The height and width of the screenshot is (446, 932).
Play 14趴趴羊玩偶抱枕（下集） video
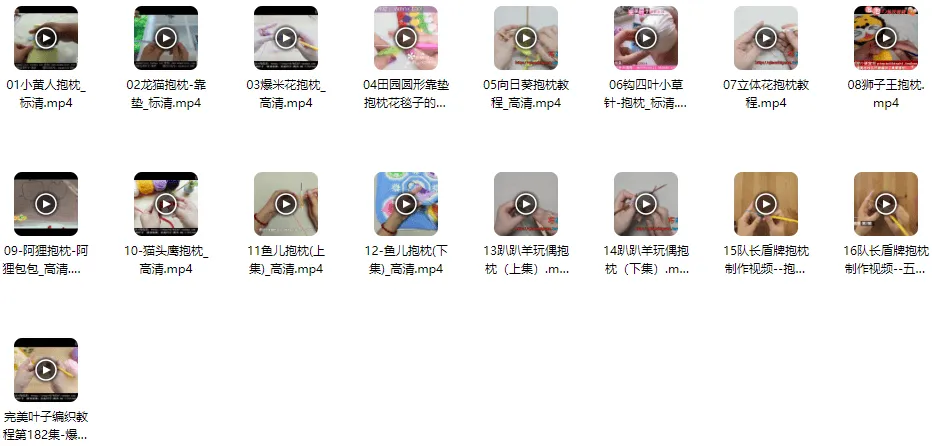pos(646,204)
